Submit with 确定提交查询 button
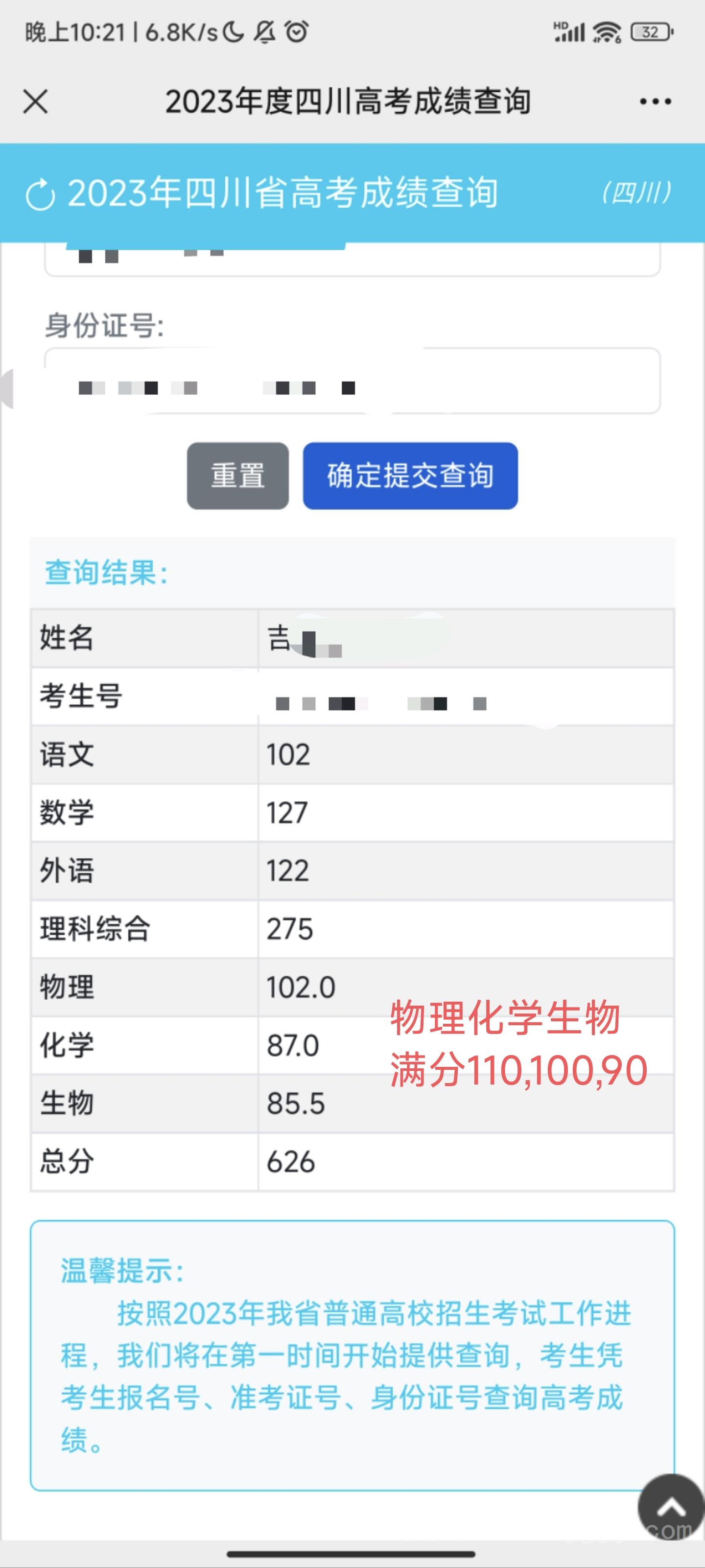The height and width of the screenshot is (1568, 705). click(x=411, y=475)
